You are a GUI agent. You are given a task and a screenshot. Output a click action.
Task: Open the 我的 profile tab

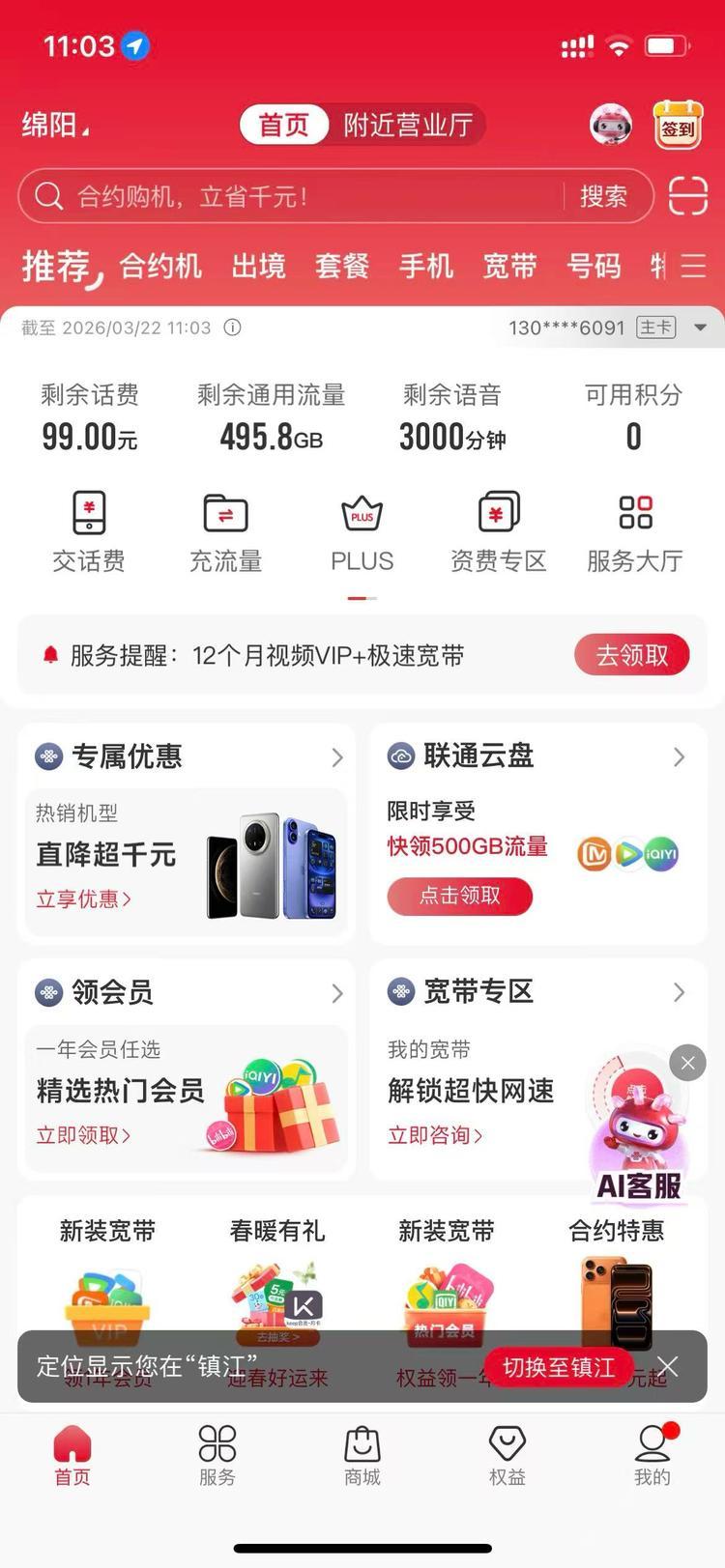tap(652, 1456)
